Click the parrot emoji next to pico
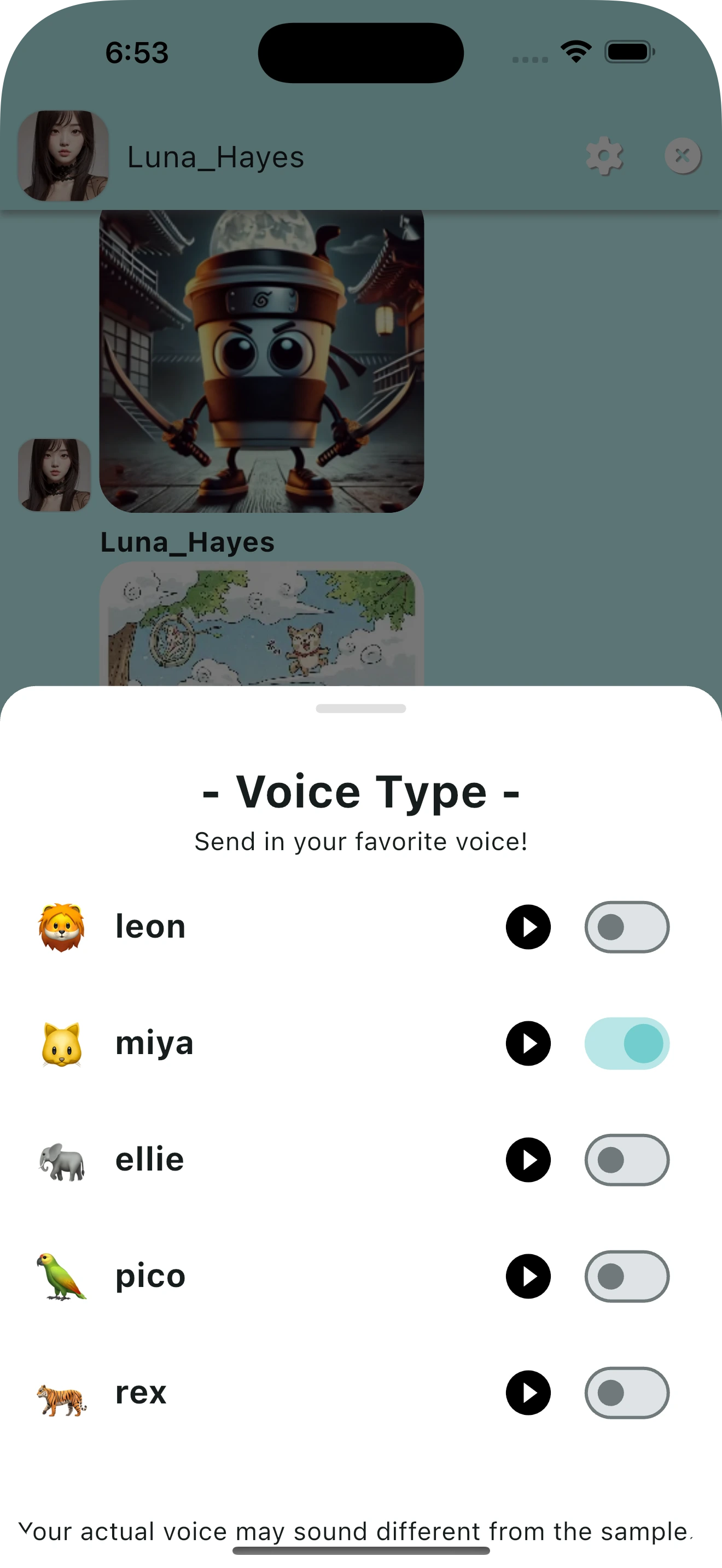 (61, 1276)
